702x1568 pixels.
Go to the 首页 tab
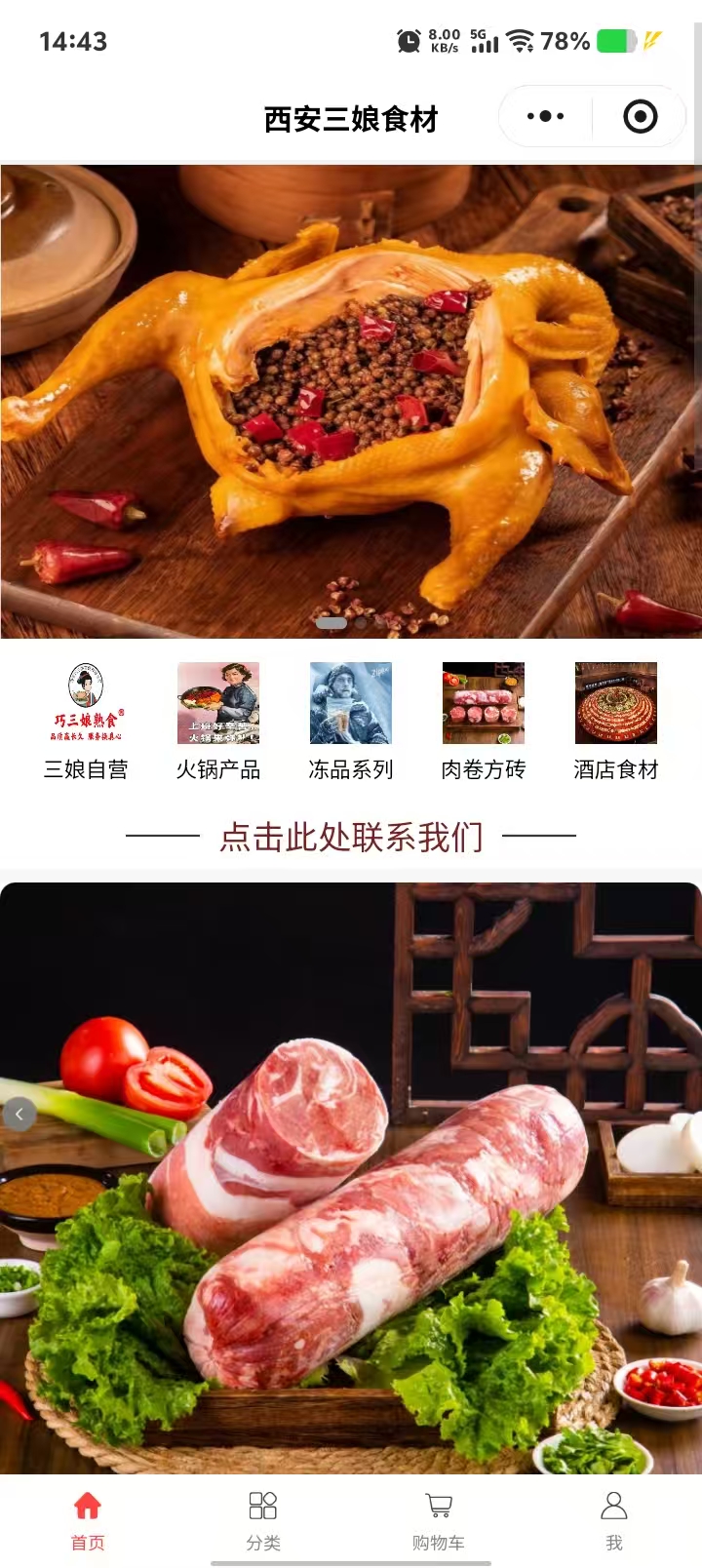pos(88,1519)
